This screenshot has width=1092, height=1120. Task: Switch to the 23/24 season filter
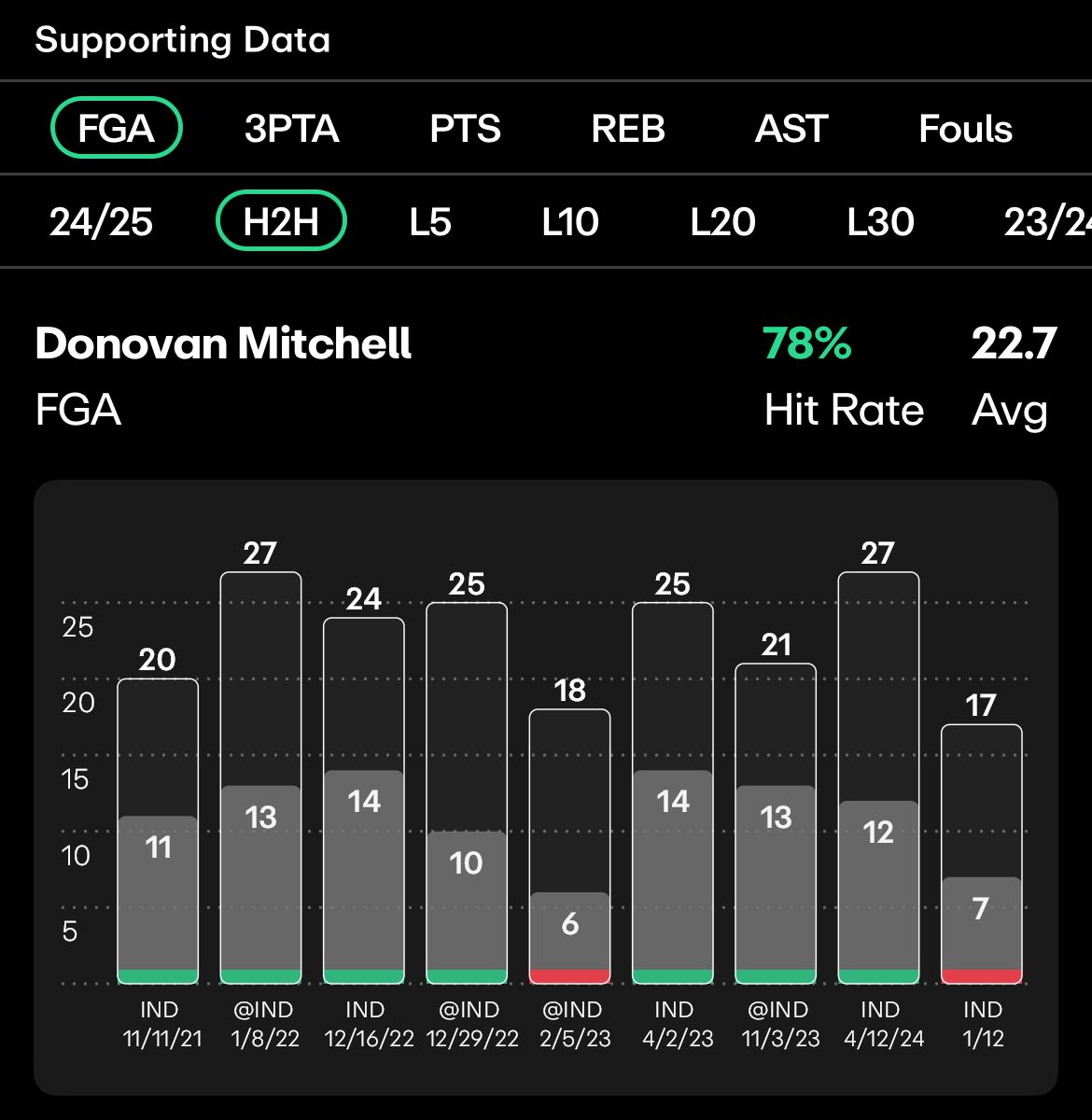click(1047, 222)
